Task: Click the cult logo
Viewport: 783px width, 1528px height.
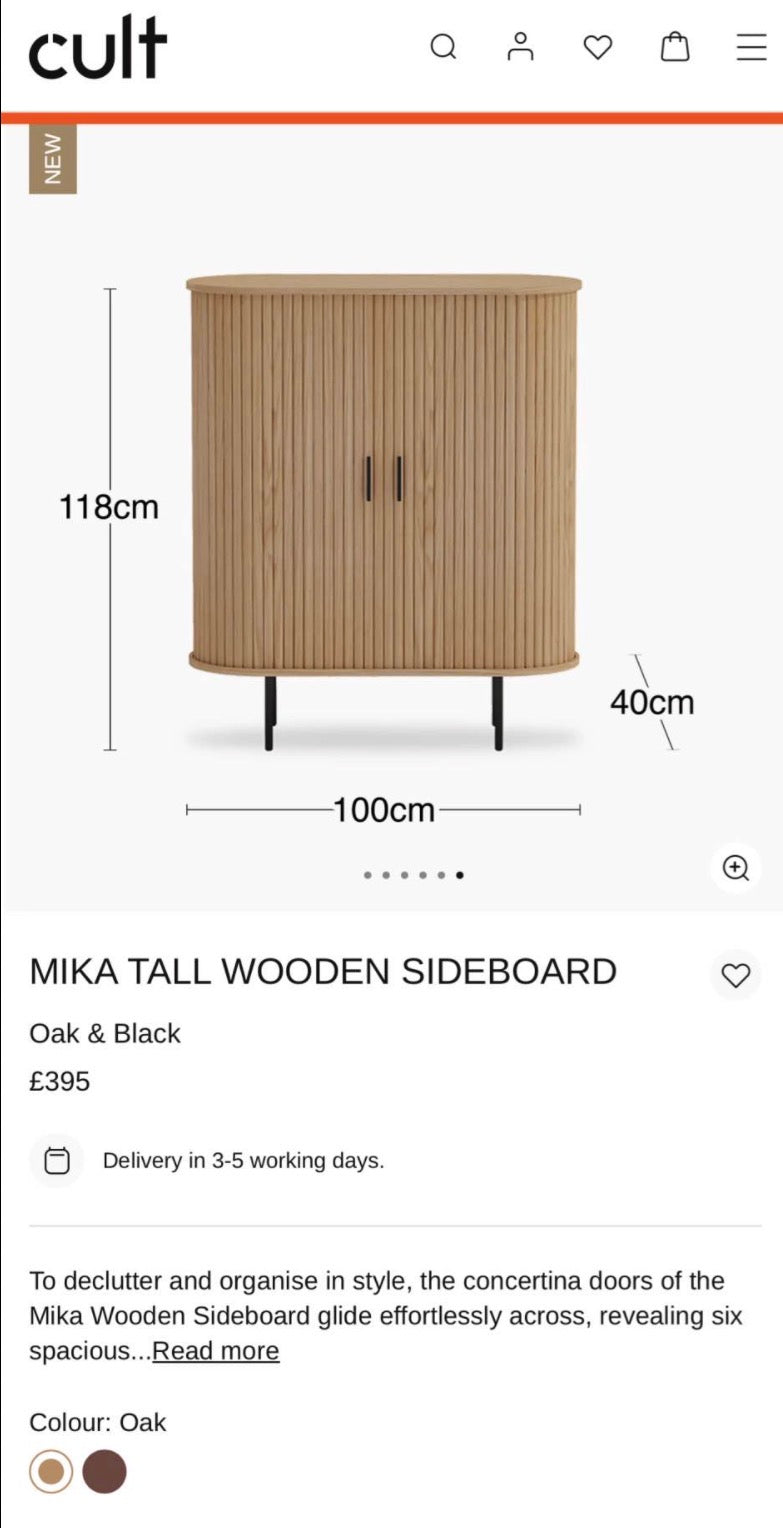Action: coord(97,44)
